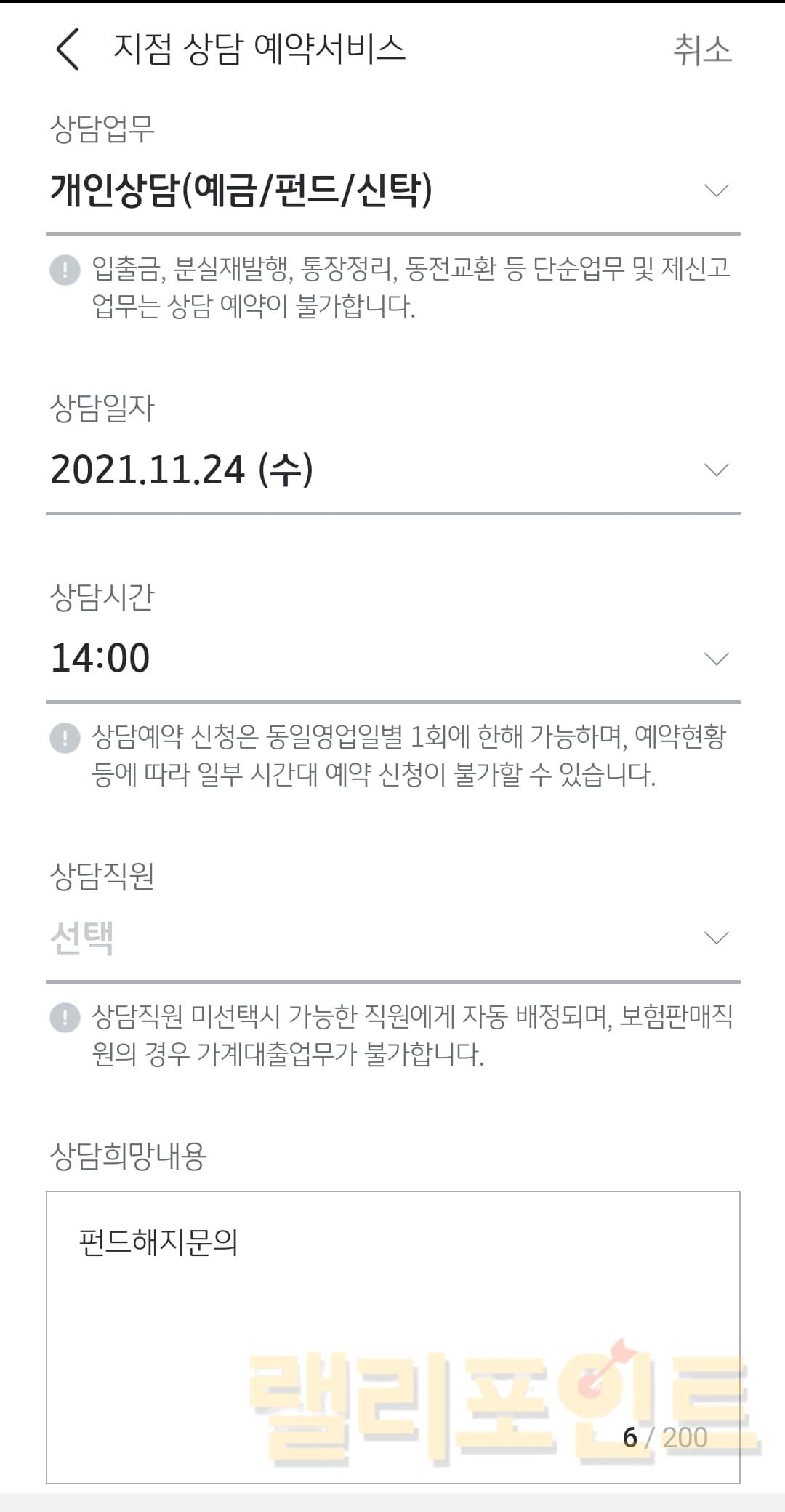Screen dimensions: 785x1512
Task: Go back from 지점 상담 예약서비스
Action: [68, 50]
